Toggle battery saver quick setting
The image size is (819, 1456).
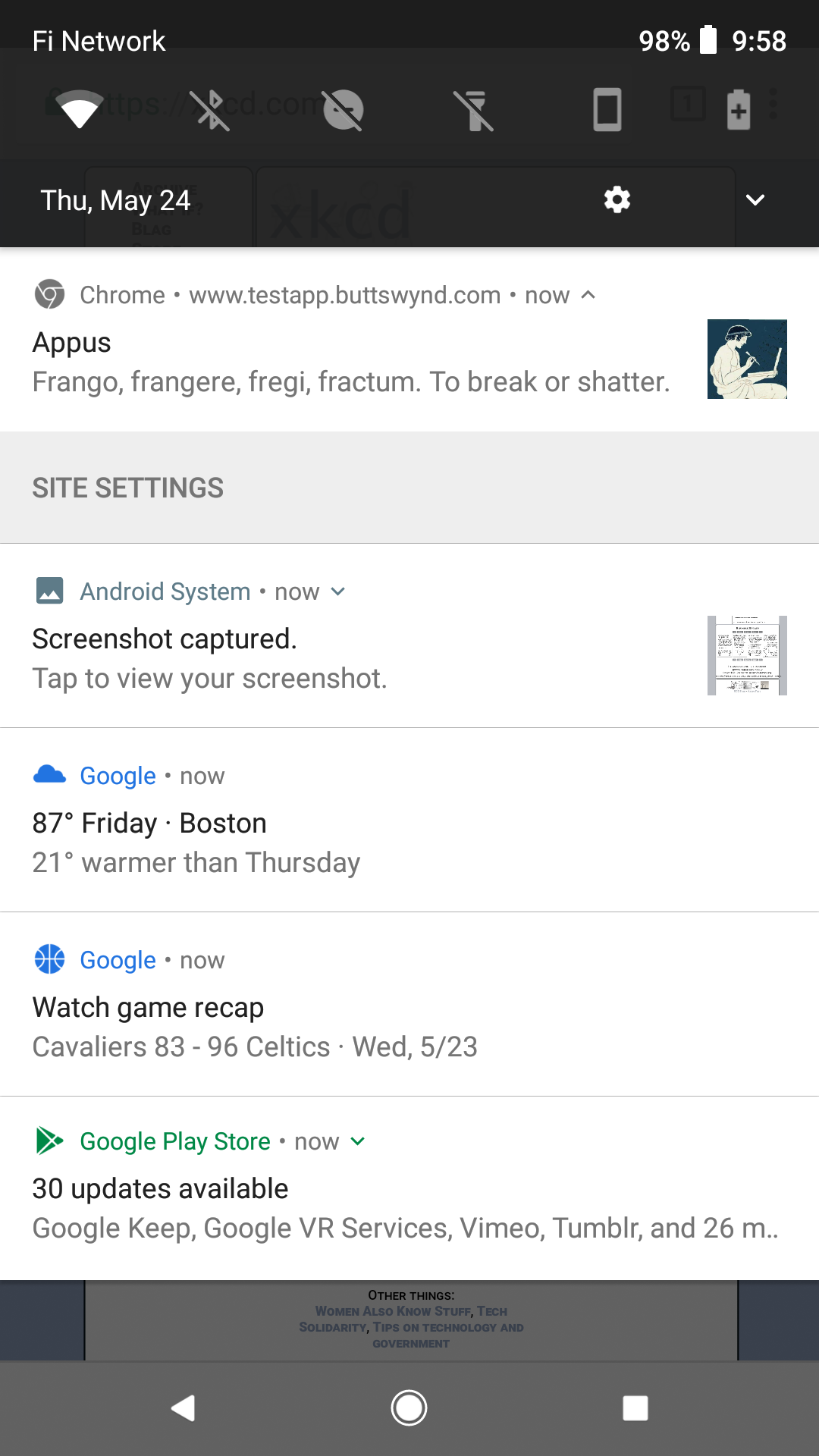click(738, 110)
